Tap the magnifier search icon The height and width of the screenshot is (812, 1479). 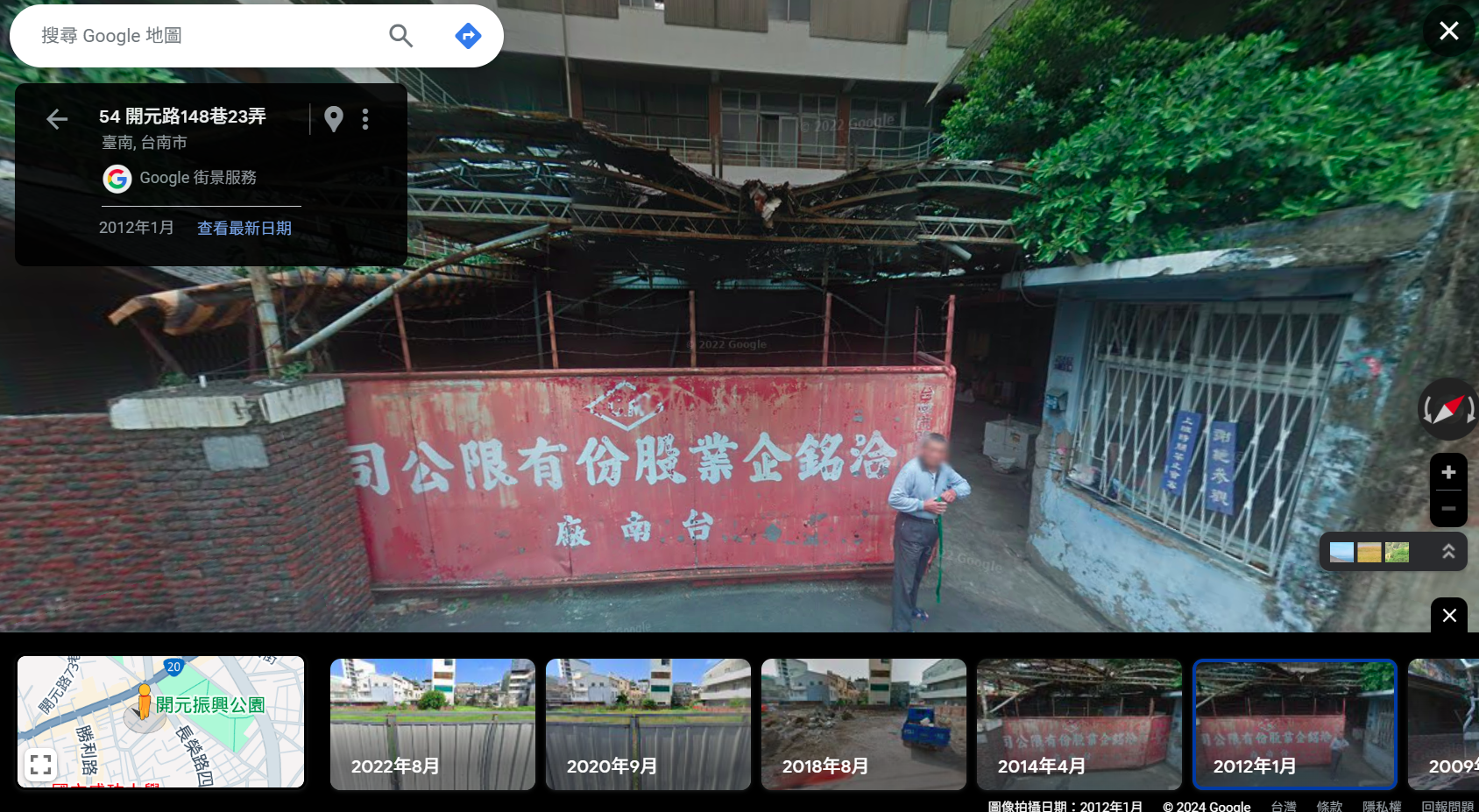pos(400,36)
